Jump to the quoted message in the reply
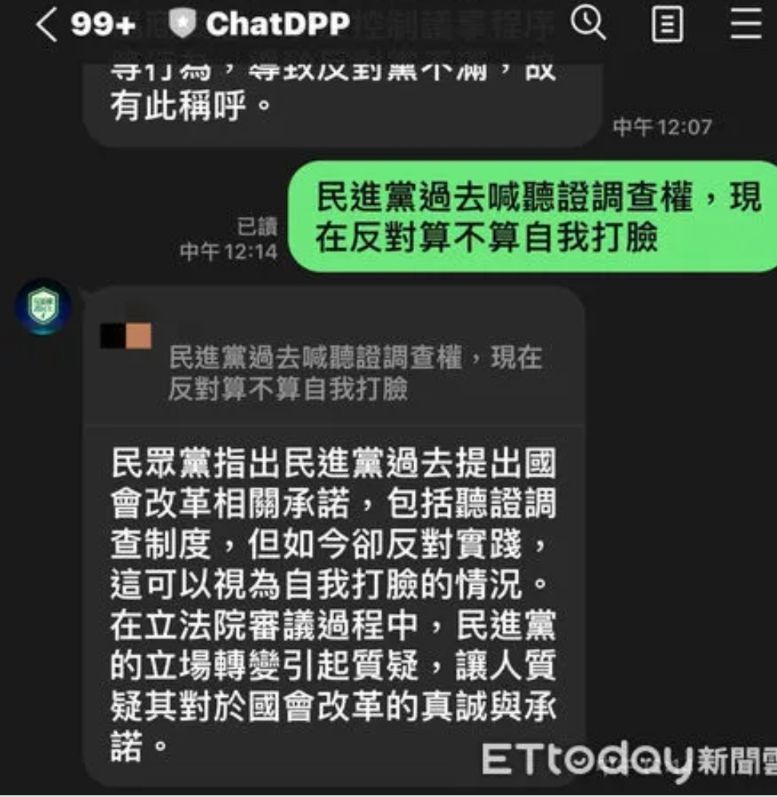The image size is (777, 797). (334, 362)
